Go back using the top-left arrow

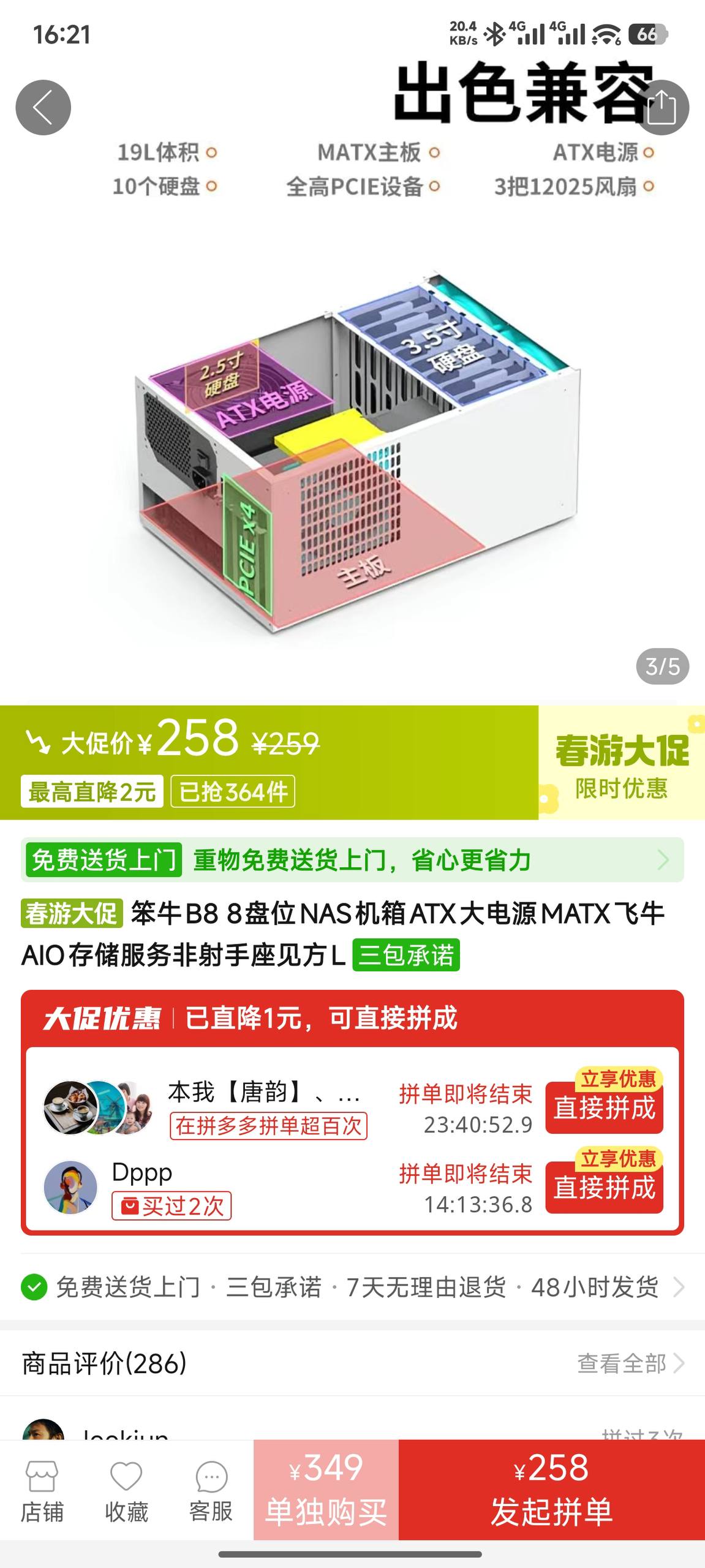[x=43, y=107]
